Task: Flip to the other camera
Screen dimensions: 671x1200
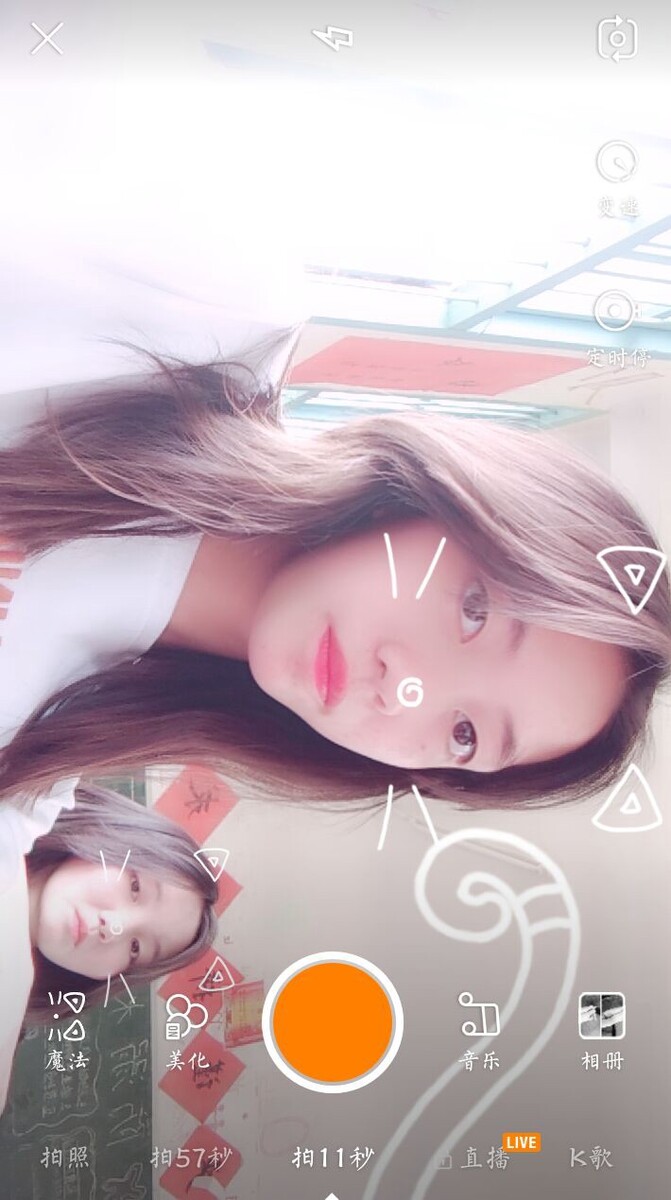Action: click(617, 39)
